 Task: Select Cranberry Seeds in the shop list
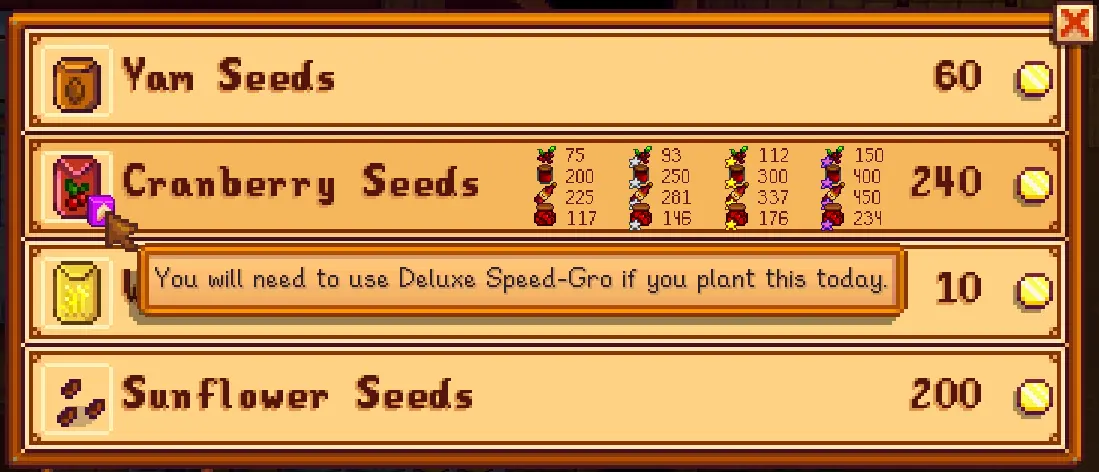(300, 184)
